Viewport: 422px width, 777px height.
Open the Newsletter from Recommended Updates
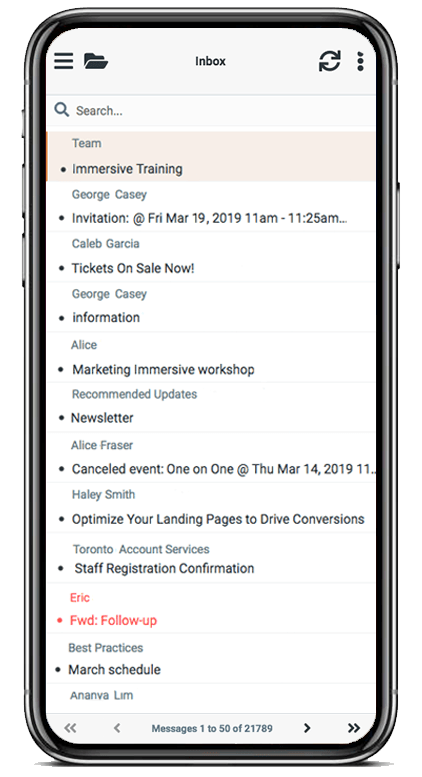(x=211, y=407)
